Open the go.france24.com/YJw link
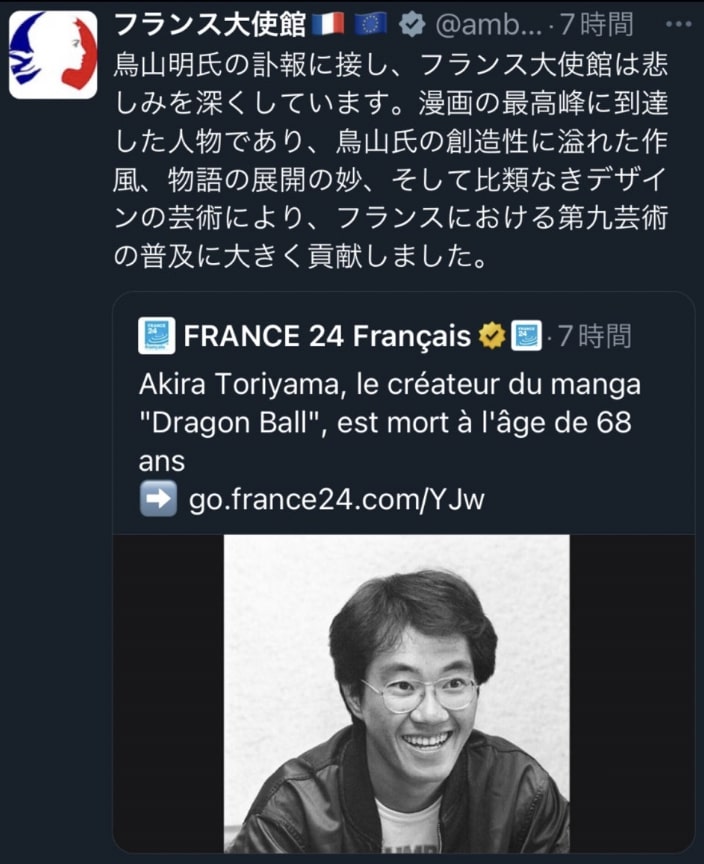The width and height of the screenshot is (704, 864). [x=336, y=498]
